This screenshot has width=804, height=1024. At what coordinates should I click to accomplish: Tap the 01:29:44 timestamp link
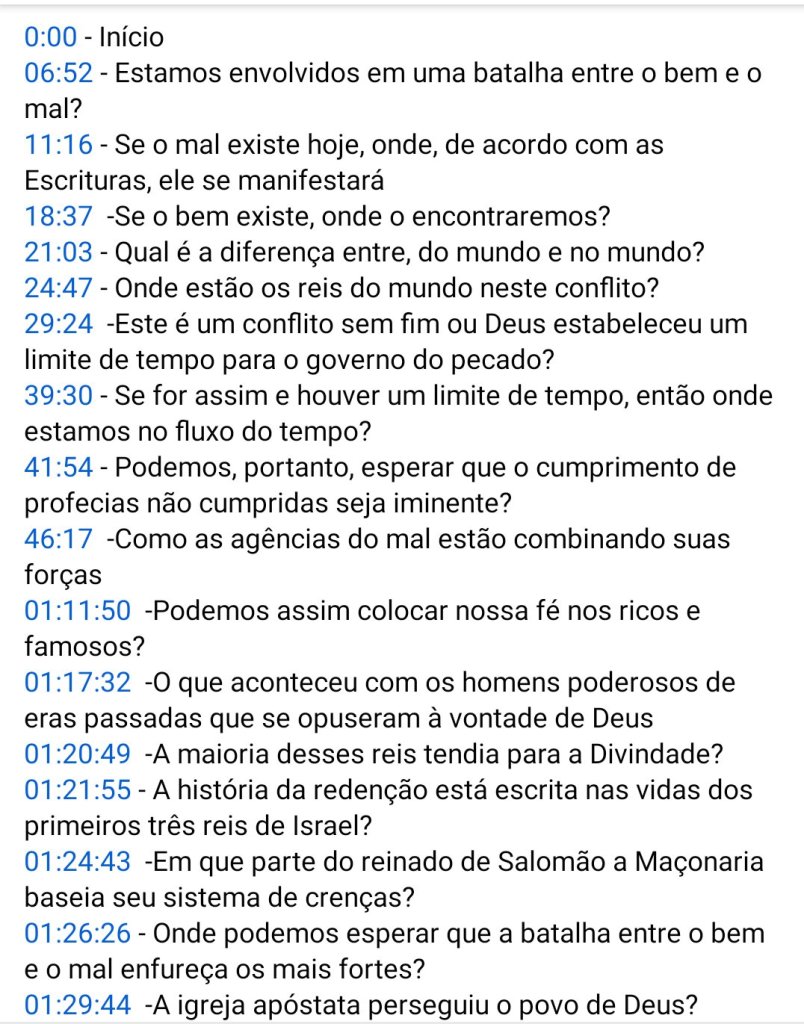point(77,1006)
